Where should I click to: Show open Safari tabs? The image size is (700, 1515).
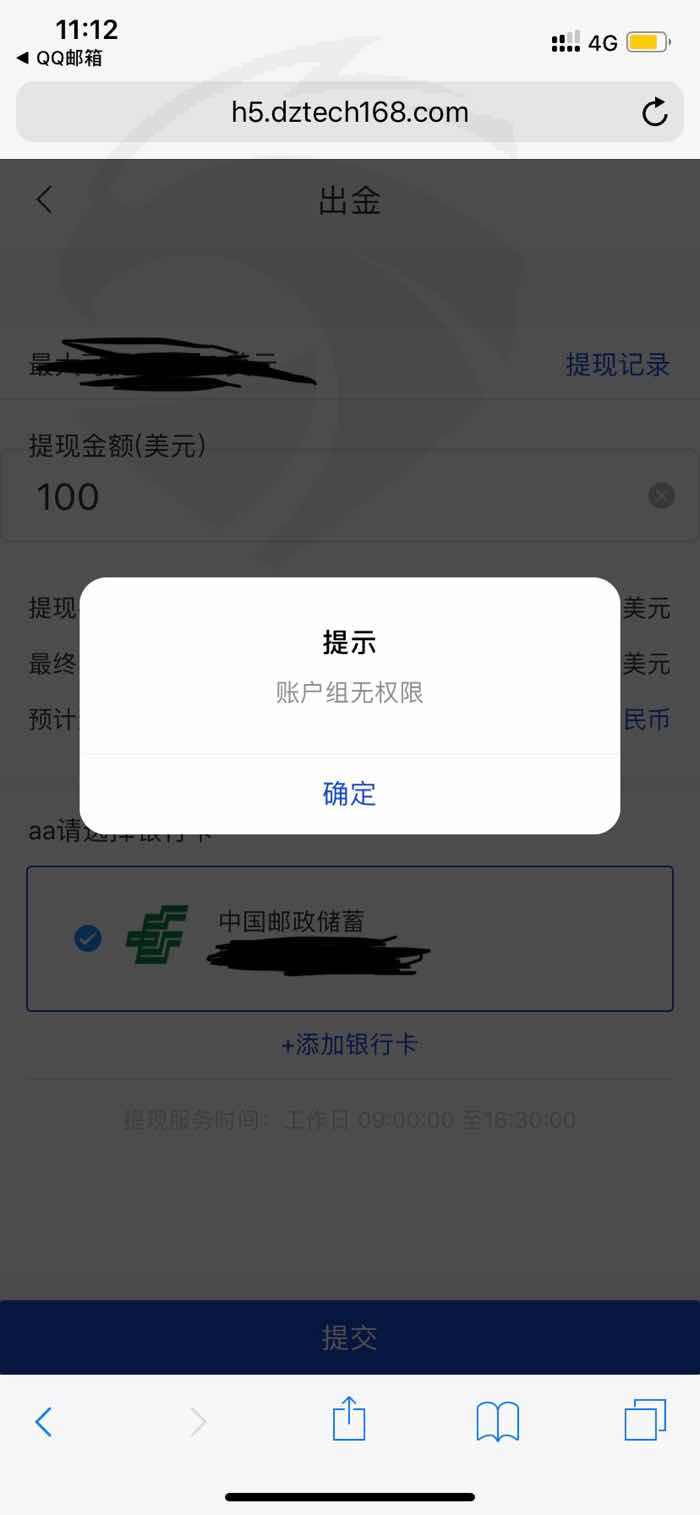point(645,1420)
